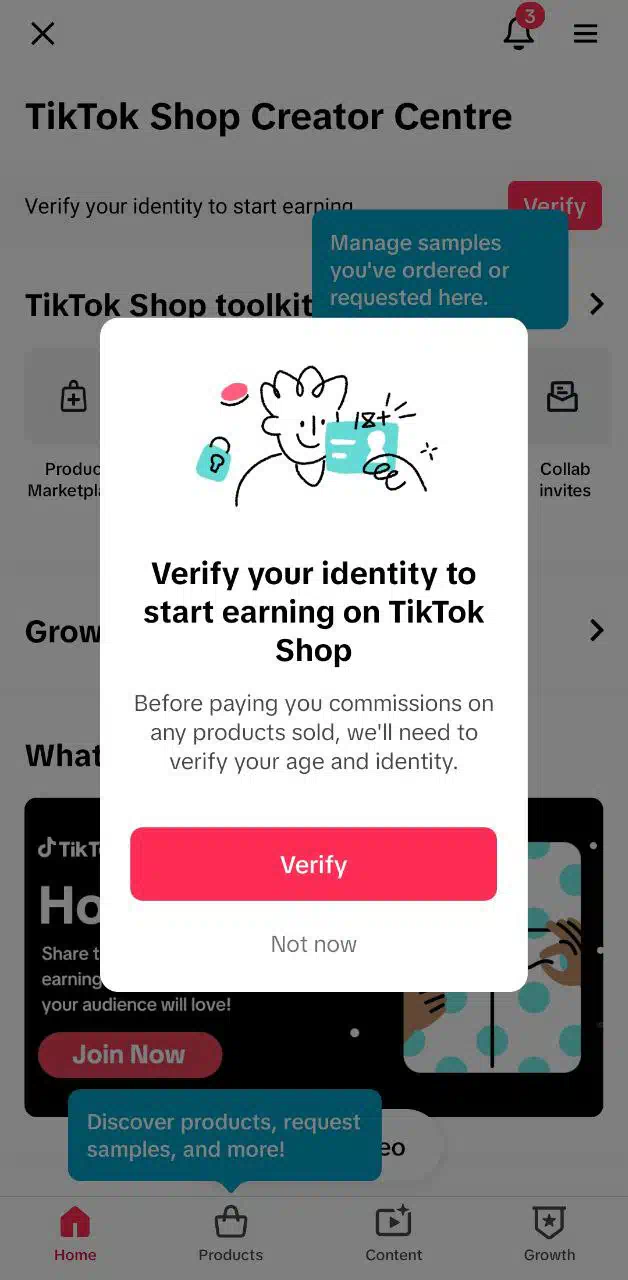Open the notifications bell
Image resolution: width=628 pixels, height=1280 pixels.
point(518,33)
